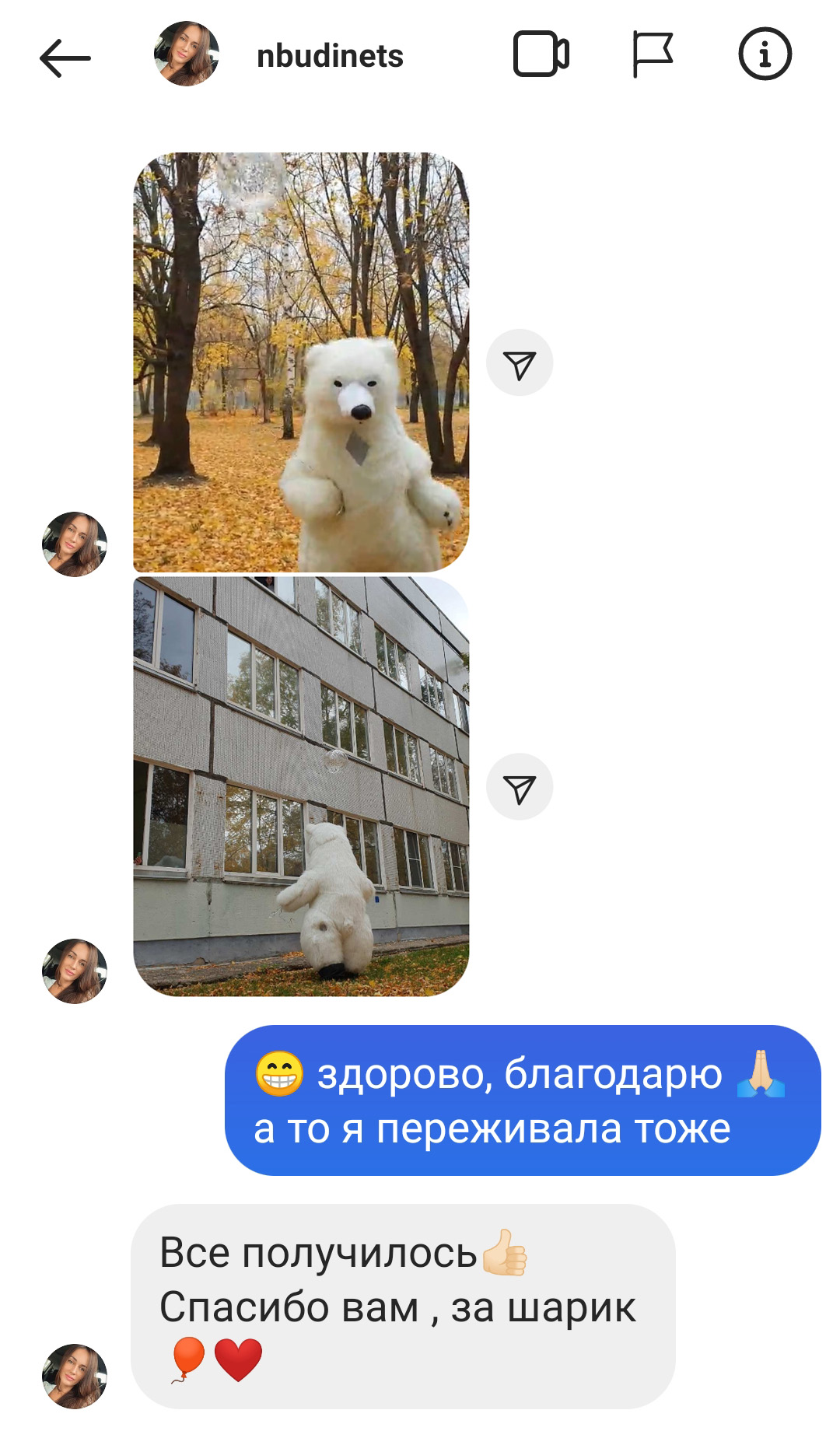
Task: Open the polar bear in autumn park photo
Action: click(x=301, y=362)
